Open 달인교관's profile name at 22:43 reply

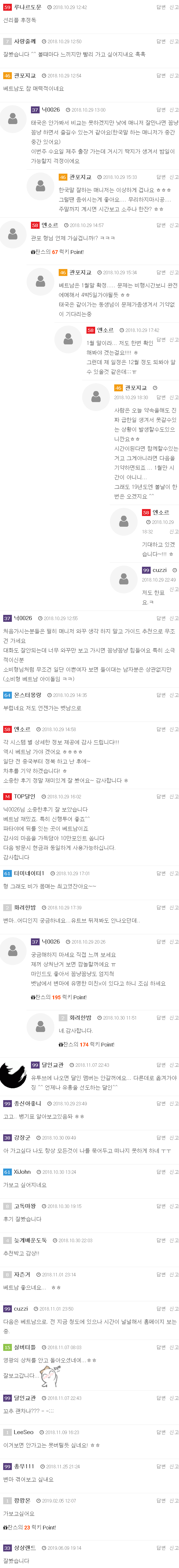pos(53,1065)
